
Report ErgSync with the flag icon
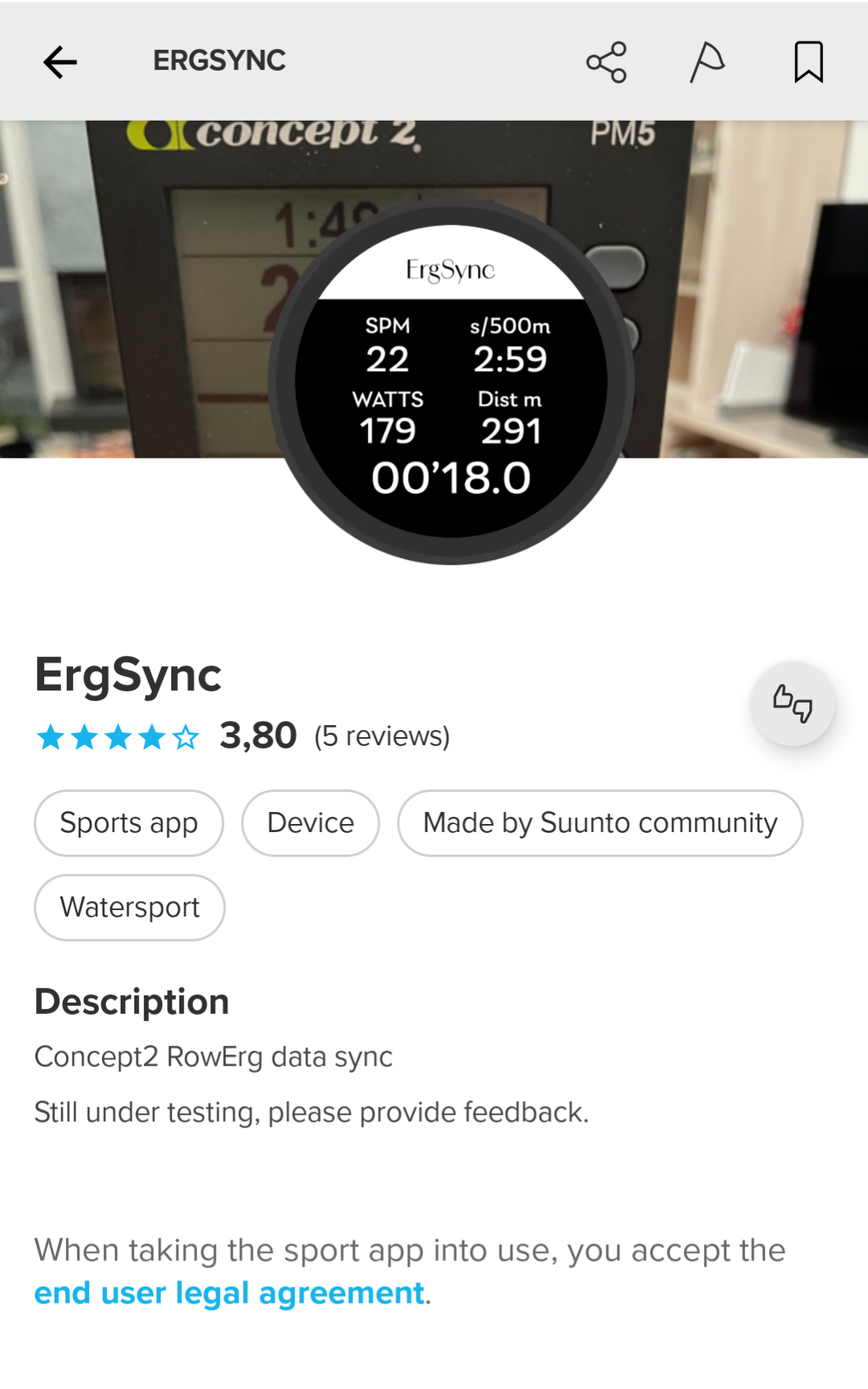(x=707, y=62)
